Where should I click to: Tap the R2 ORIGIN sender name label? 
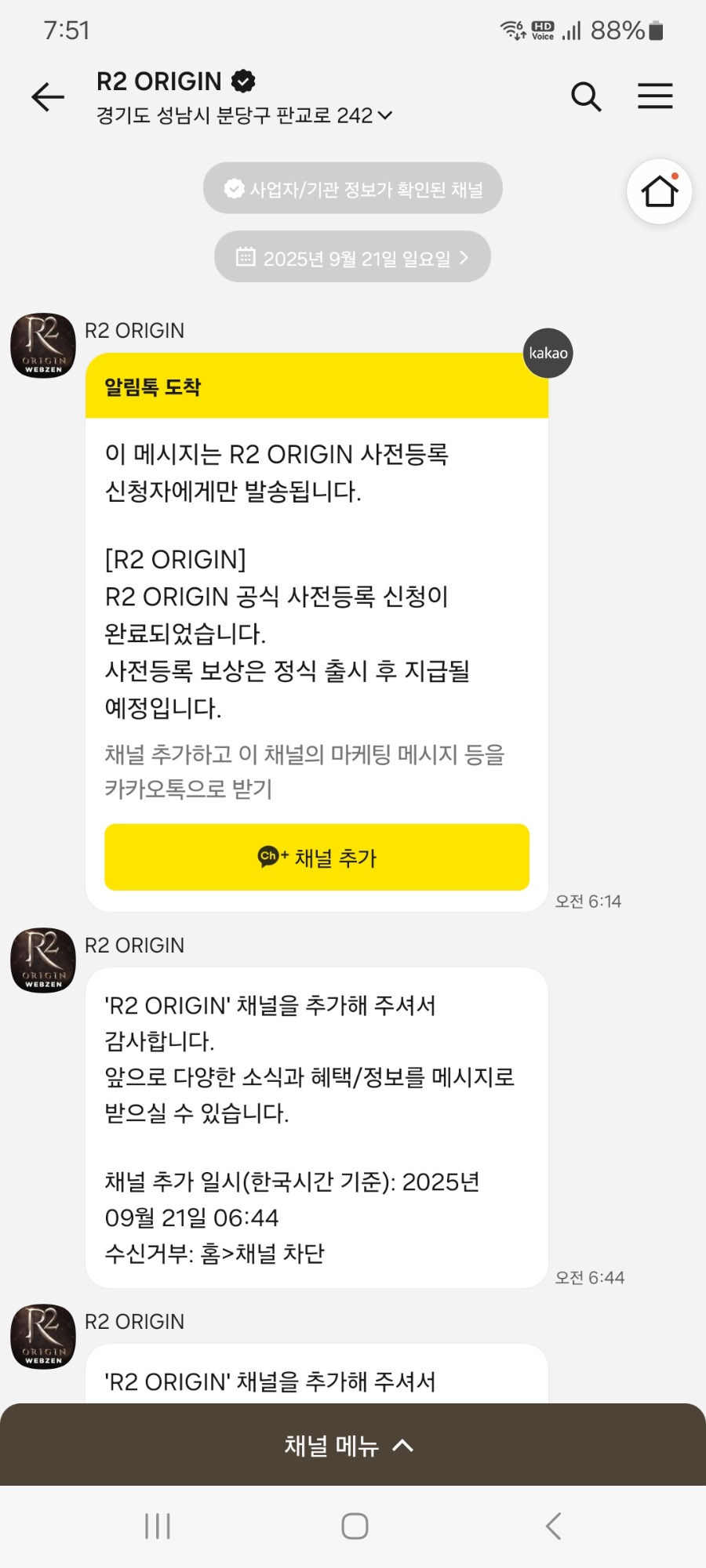pos(134,330)
